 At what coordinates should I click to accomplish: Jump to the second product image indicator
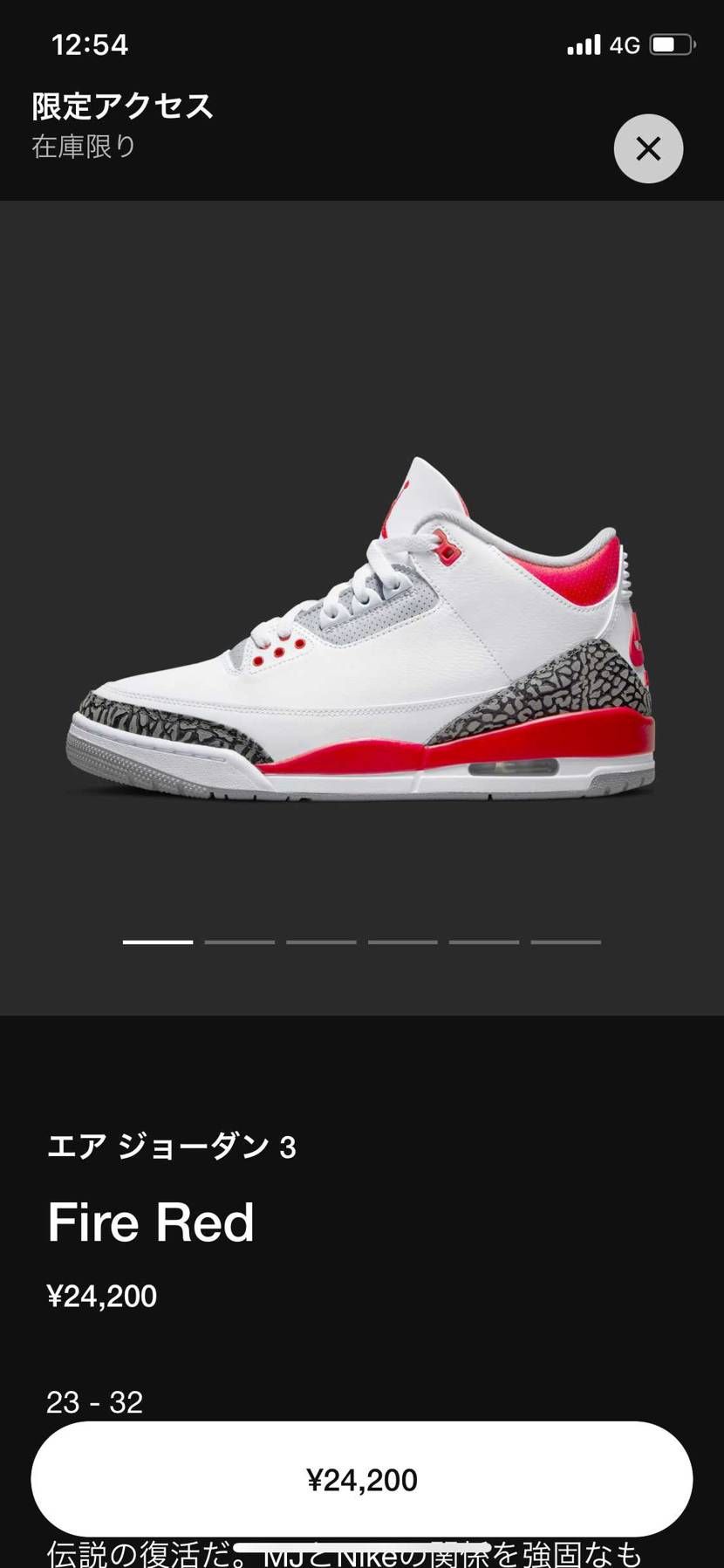point(240,942)
